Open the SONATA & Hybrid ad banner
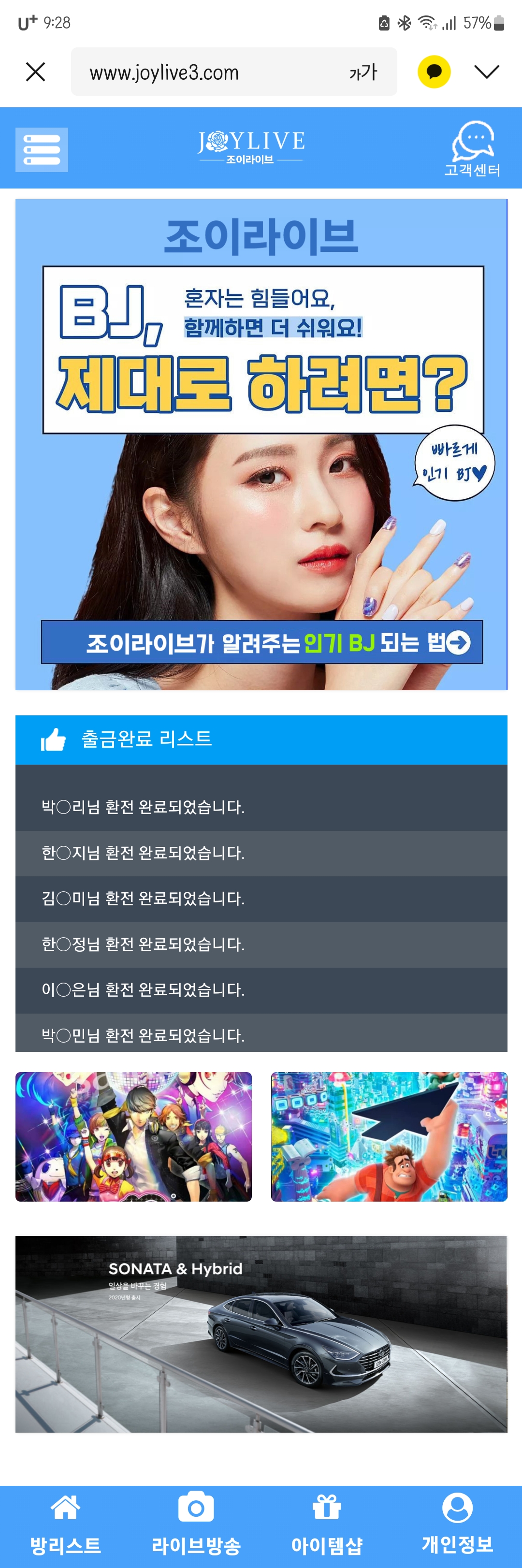Viewport: 522px width, 1568px height. pyautogui.click(x=261, y=1333)
